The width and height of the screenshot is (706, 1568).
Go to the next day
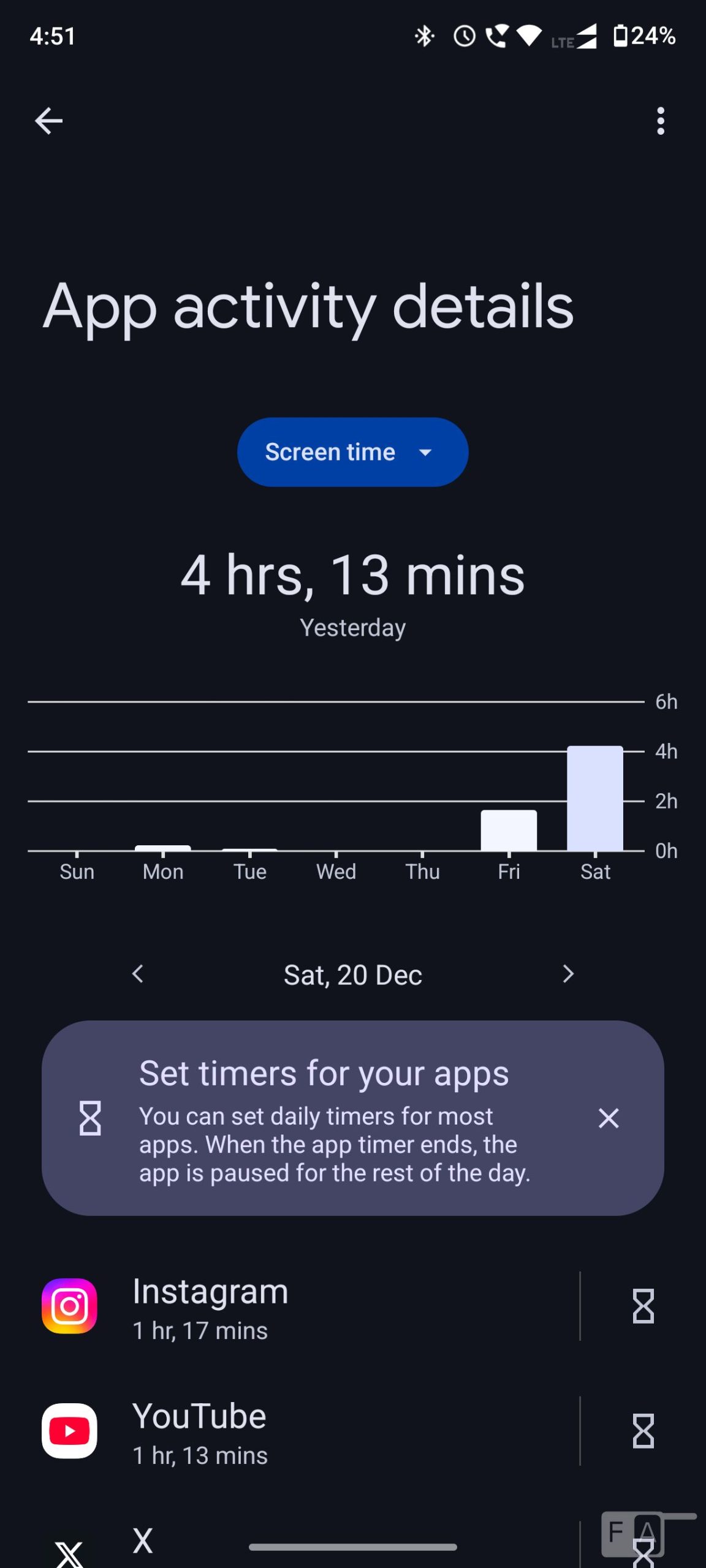(x=568, y=974)
